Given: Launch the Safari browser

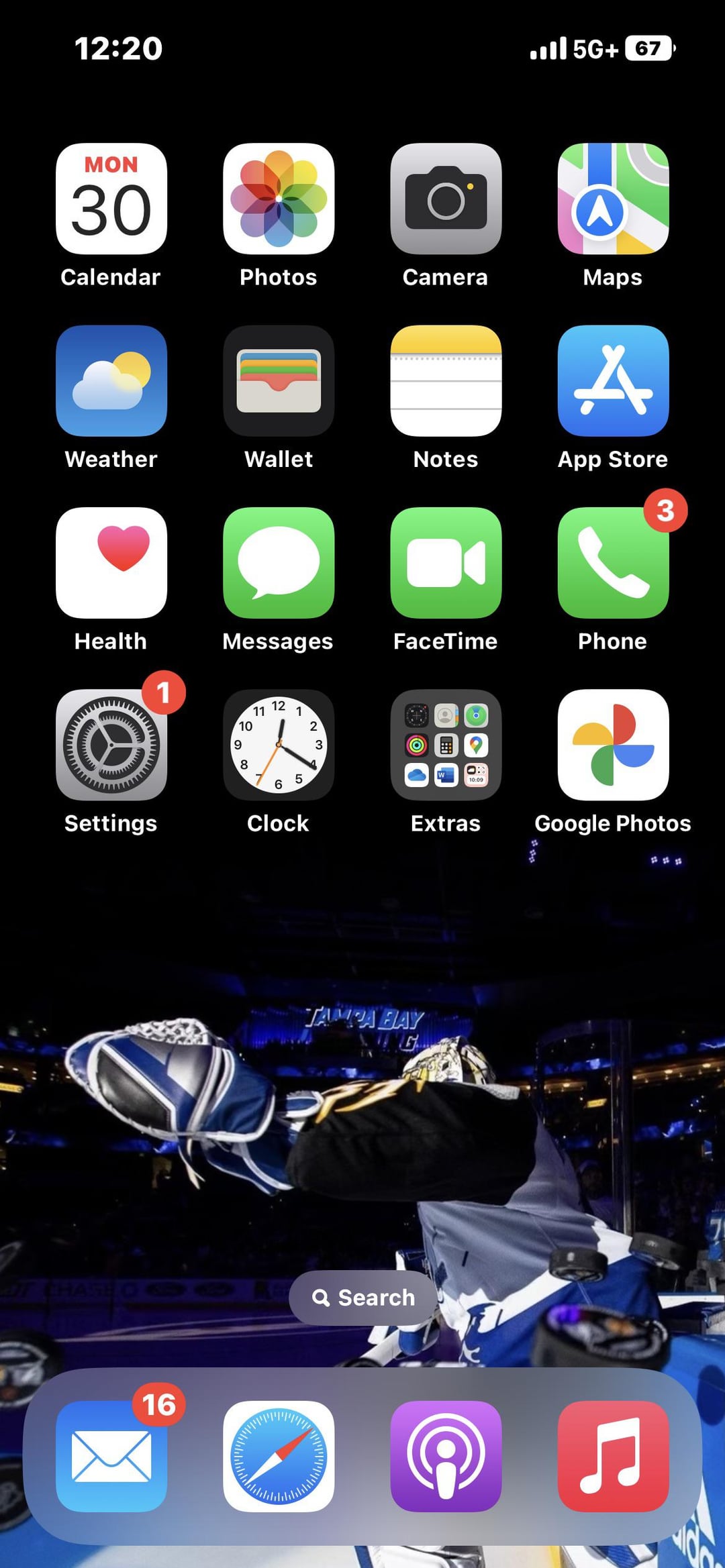Looking at the screenshot, I should pyautogui.click(x=278, y=1456).
